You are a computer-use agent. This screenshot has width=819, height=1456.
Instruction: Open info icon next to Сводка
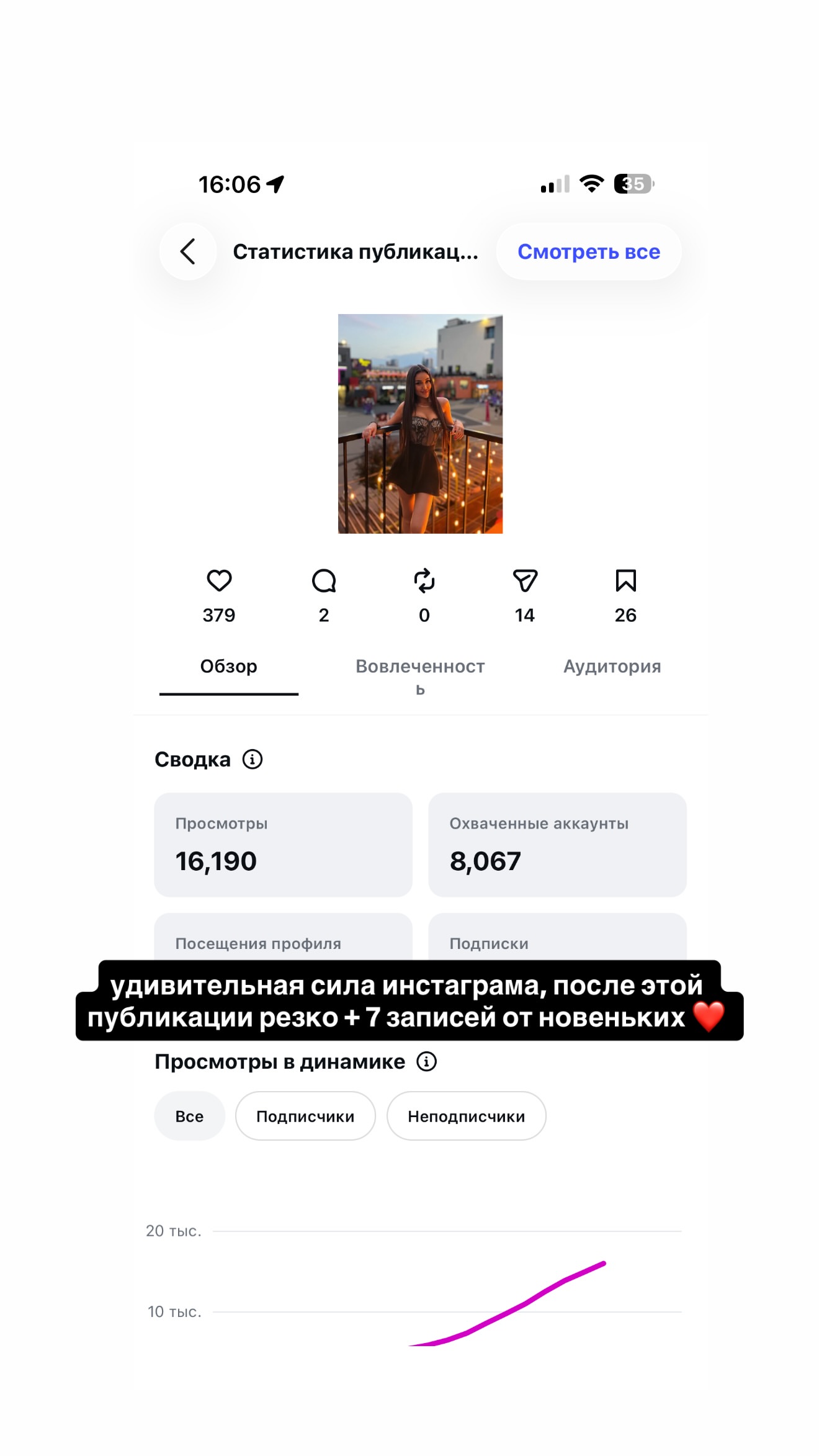[253, 759]
